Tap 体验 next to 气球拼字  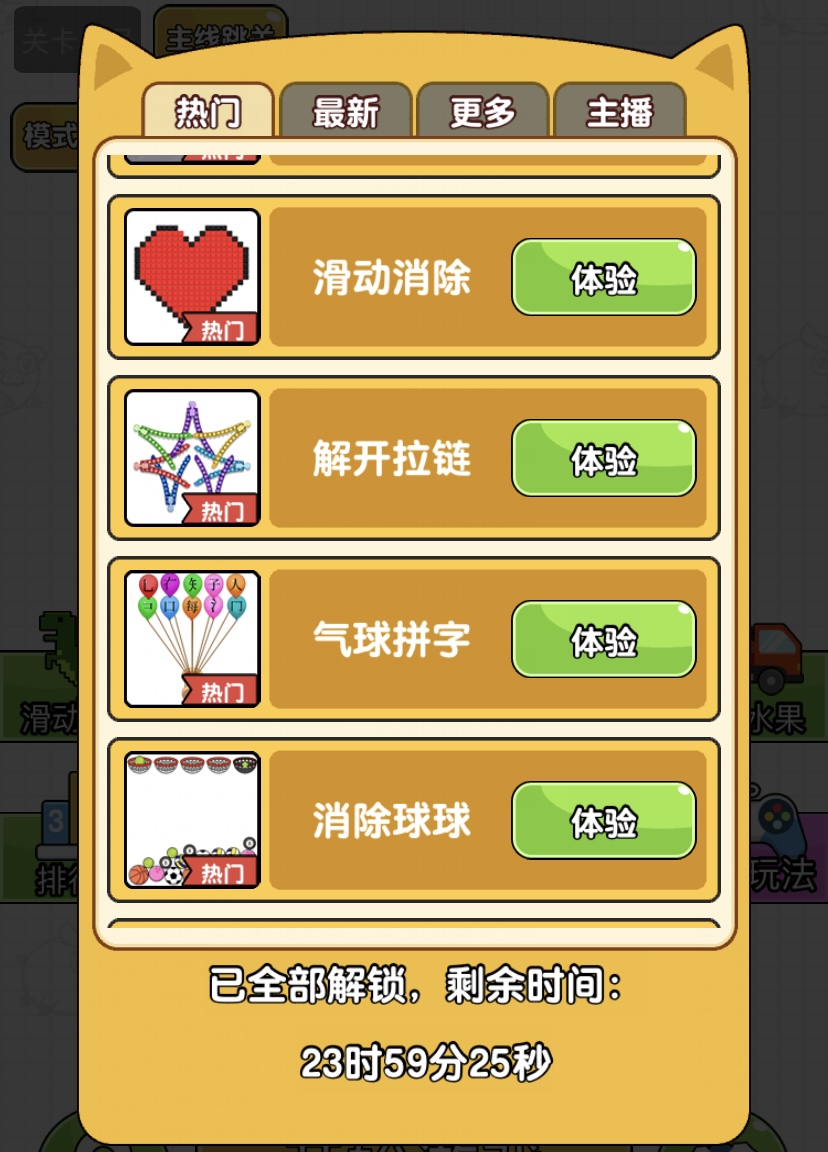tap(603, 640)
